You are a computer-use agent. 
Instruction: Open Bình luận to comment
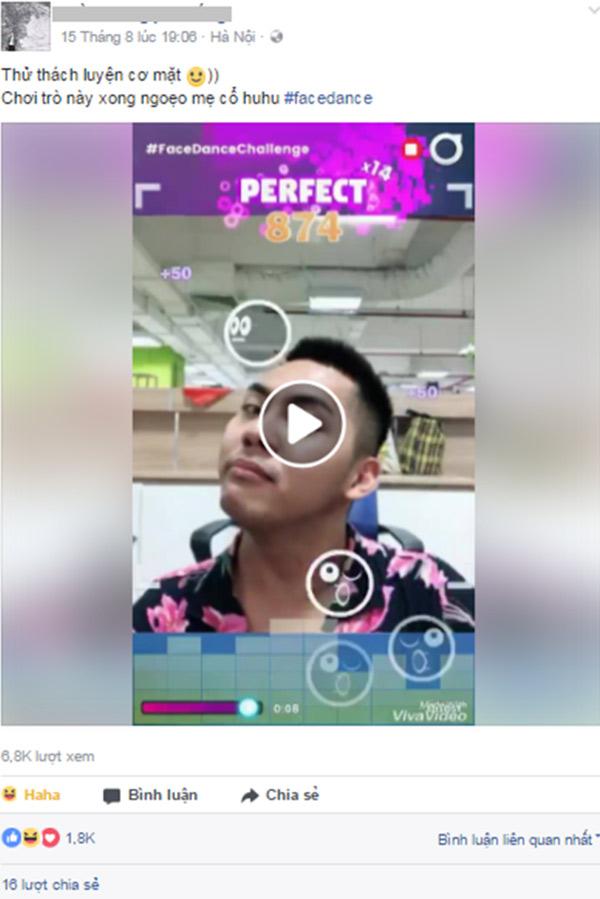[x=151, y=795]
